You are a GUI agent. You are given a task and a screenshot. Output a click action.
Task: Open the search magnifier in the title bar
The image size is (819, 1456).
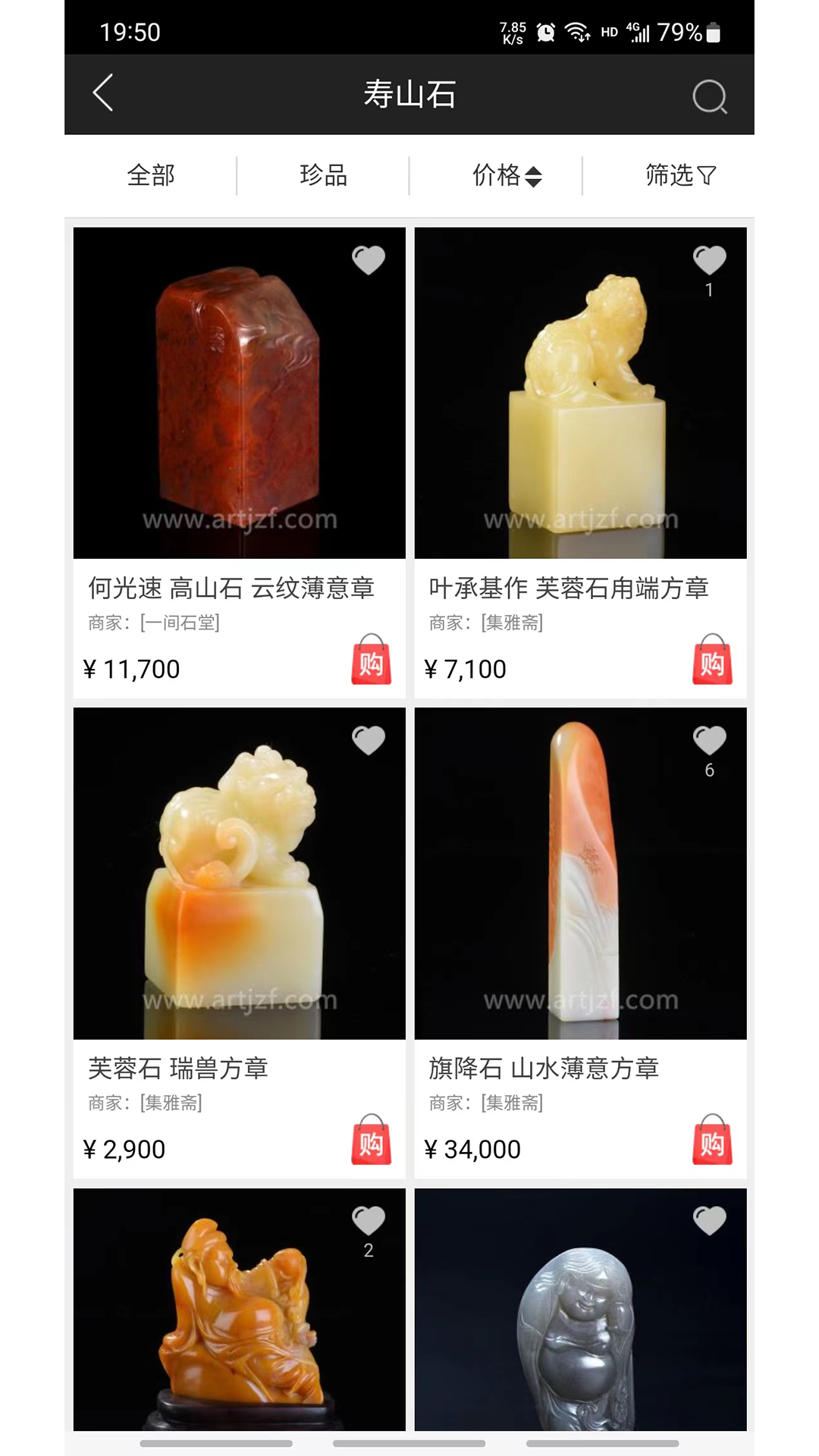710,96
